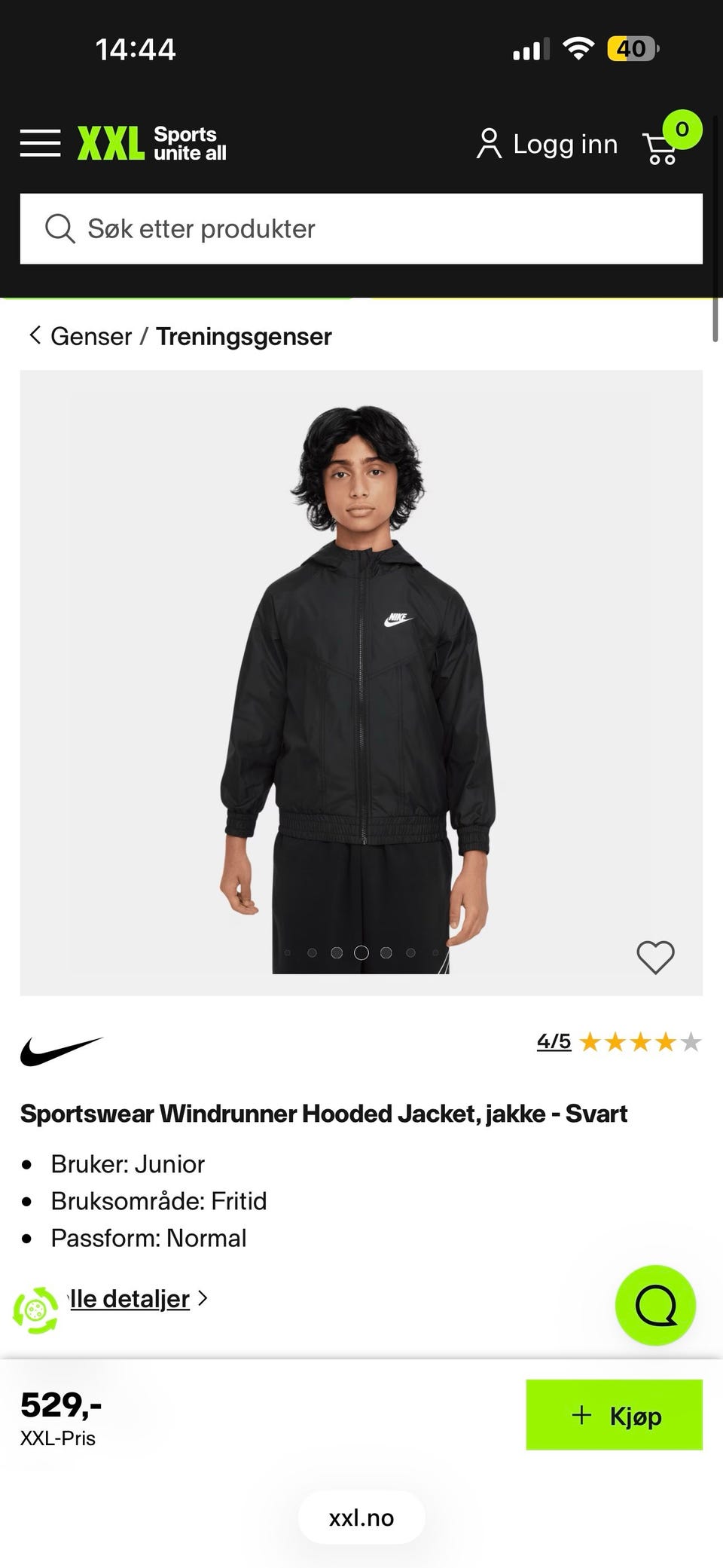Open the Treningsgenser breadcrumb
The width and height of the screenshot is (723, 1568).
pos(243,336)
